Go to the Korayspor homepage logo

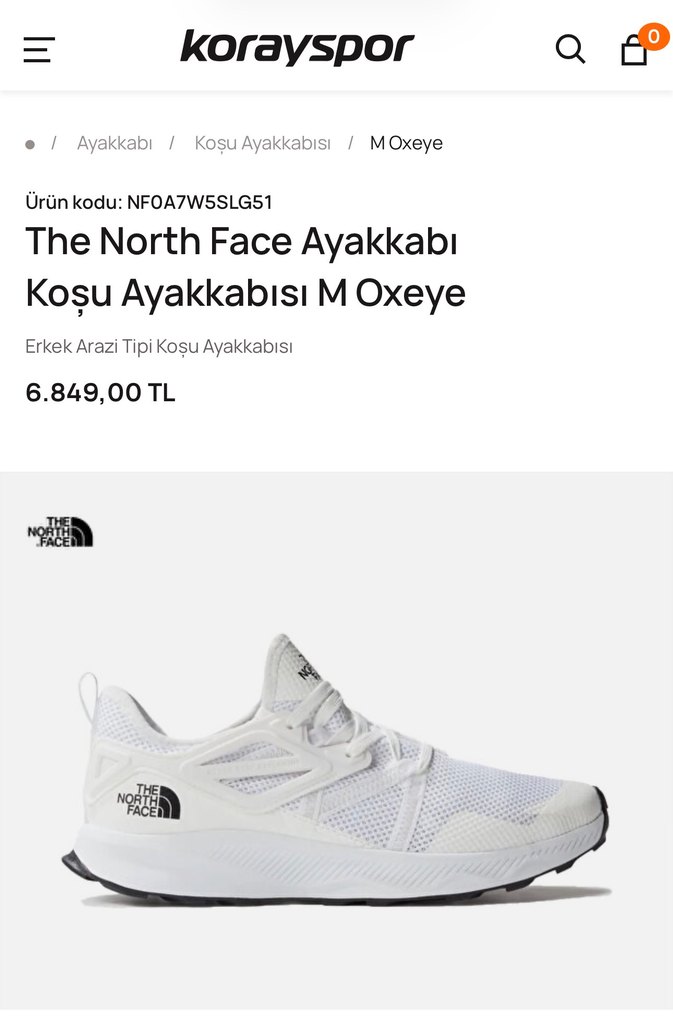(297, 48)
